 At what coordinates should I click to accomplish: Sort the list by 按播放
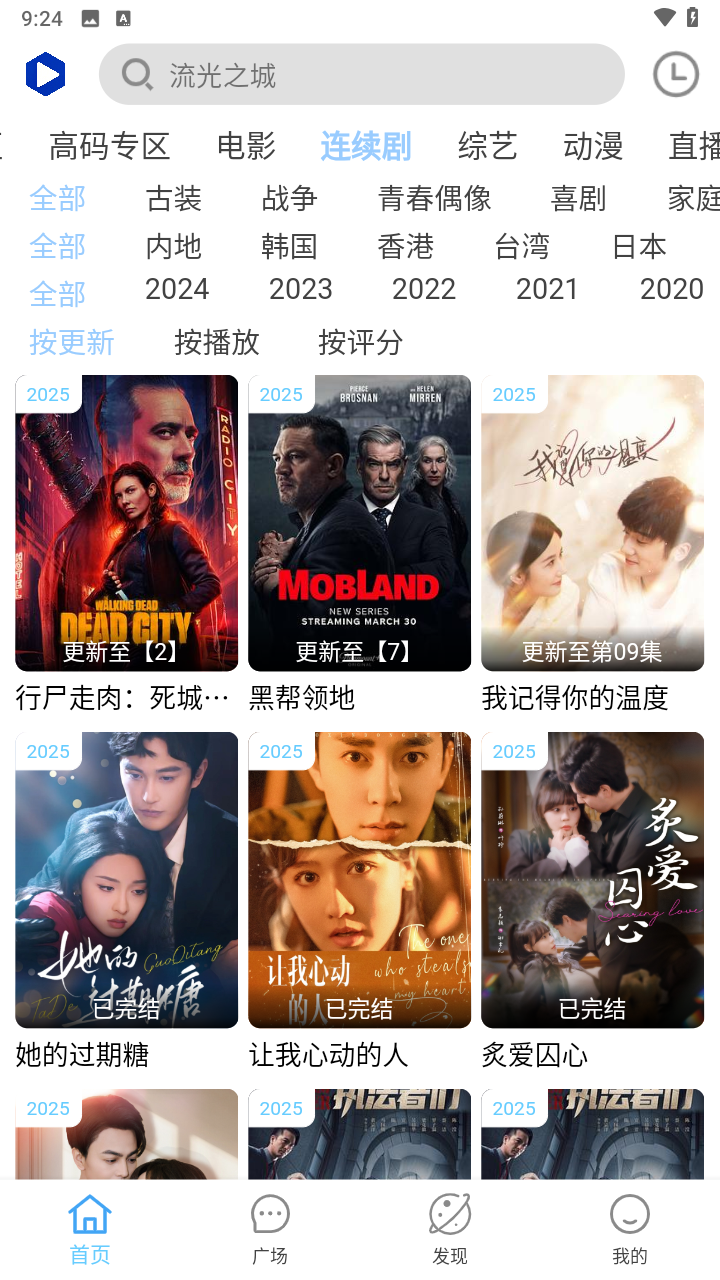[x=217, y=342]
